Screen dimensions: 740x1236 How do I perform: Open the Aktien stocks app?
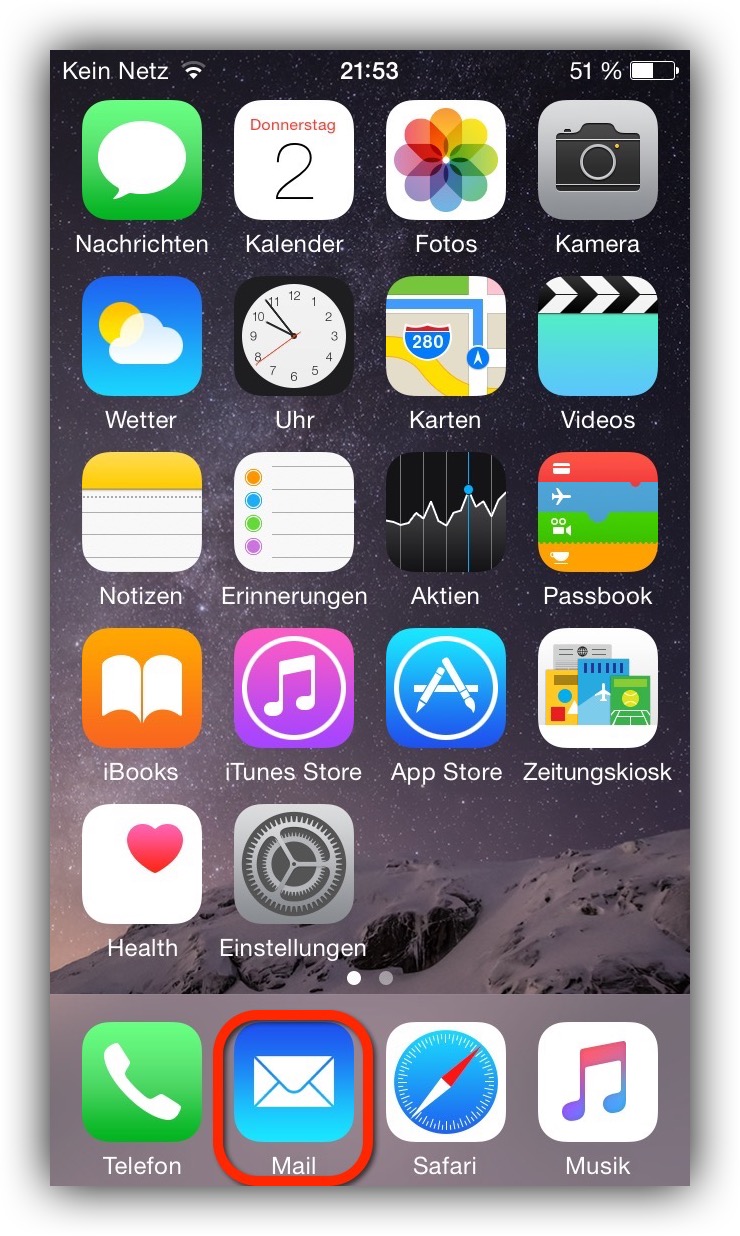[446, 512]
